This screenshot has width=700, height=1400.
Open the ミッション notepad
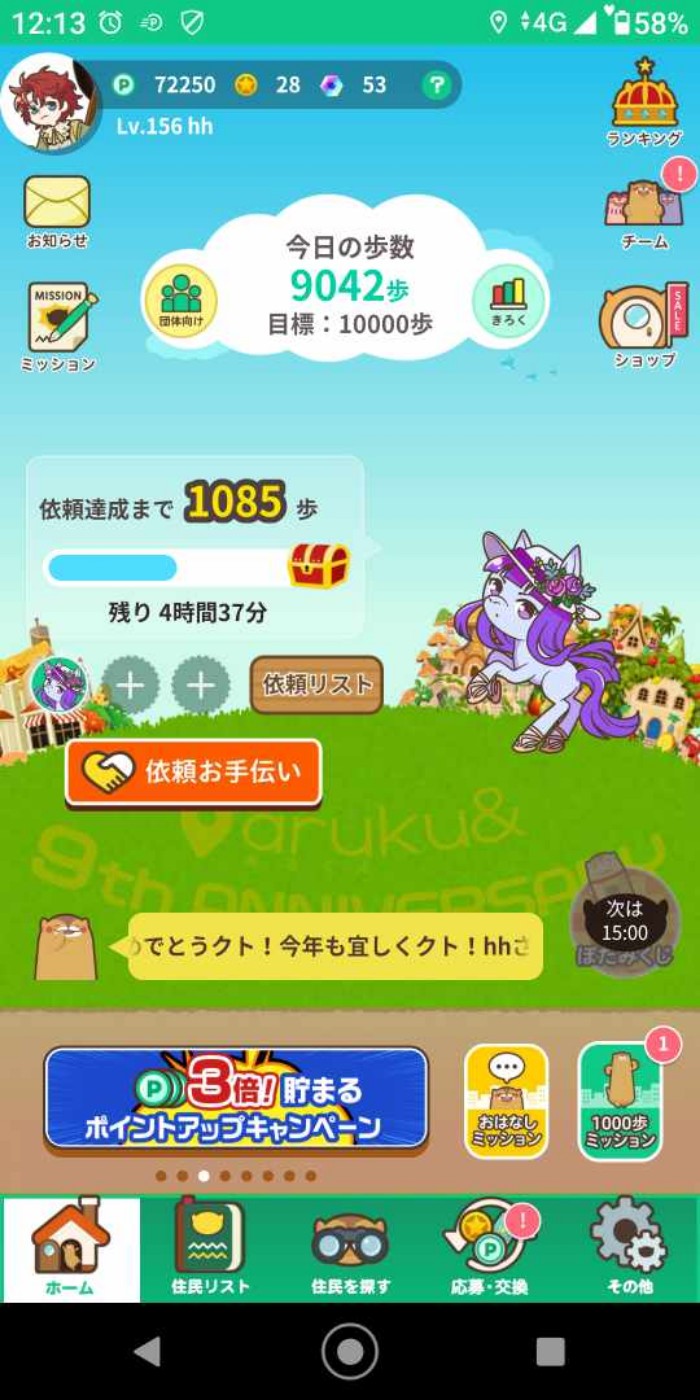pos(59,318)
